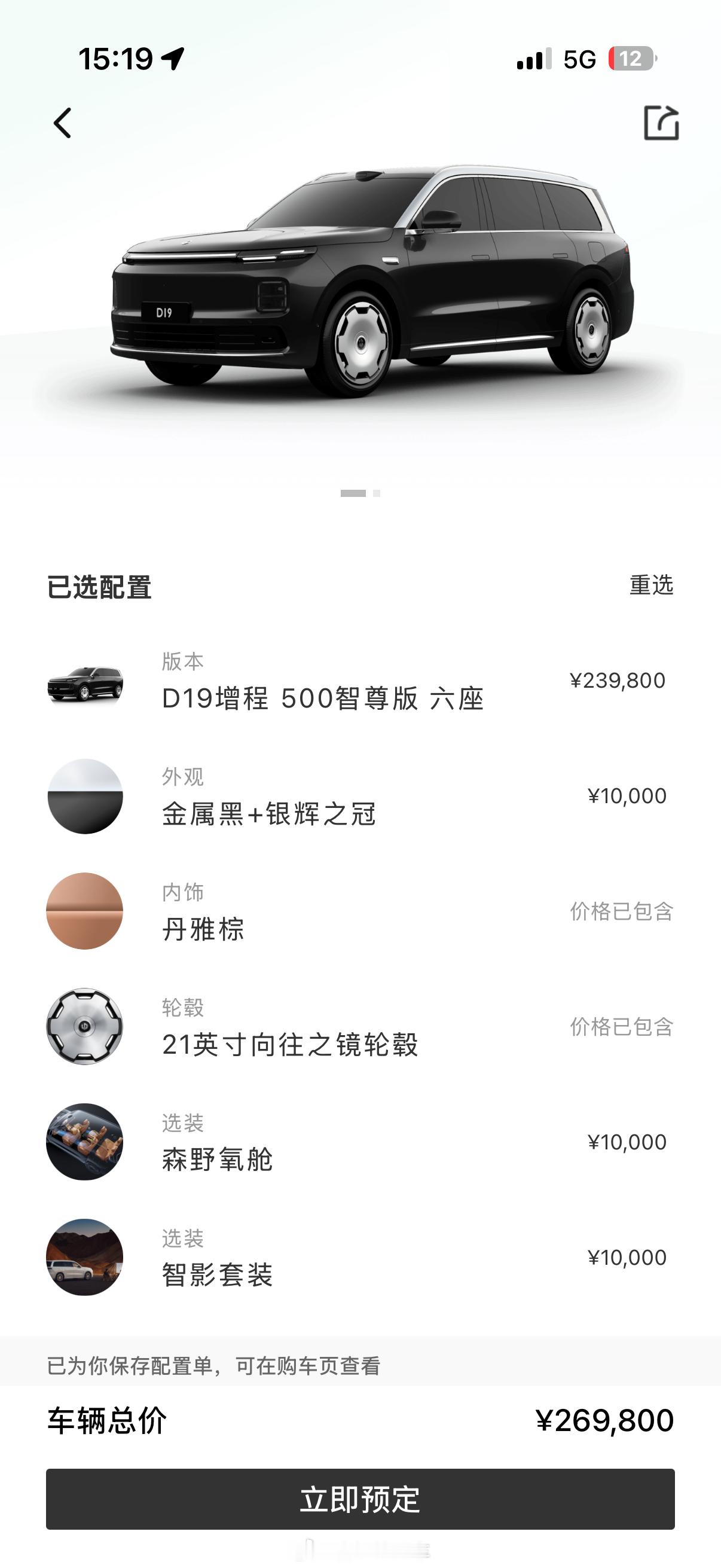Tap the 立即预定 button to reserve now
Image resolution: width=721 pixels, height=1568 pixels.
click(x=360, y=1499)
